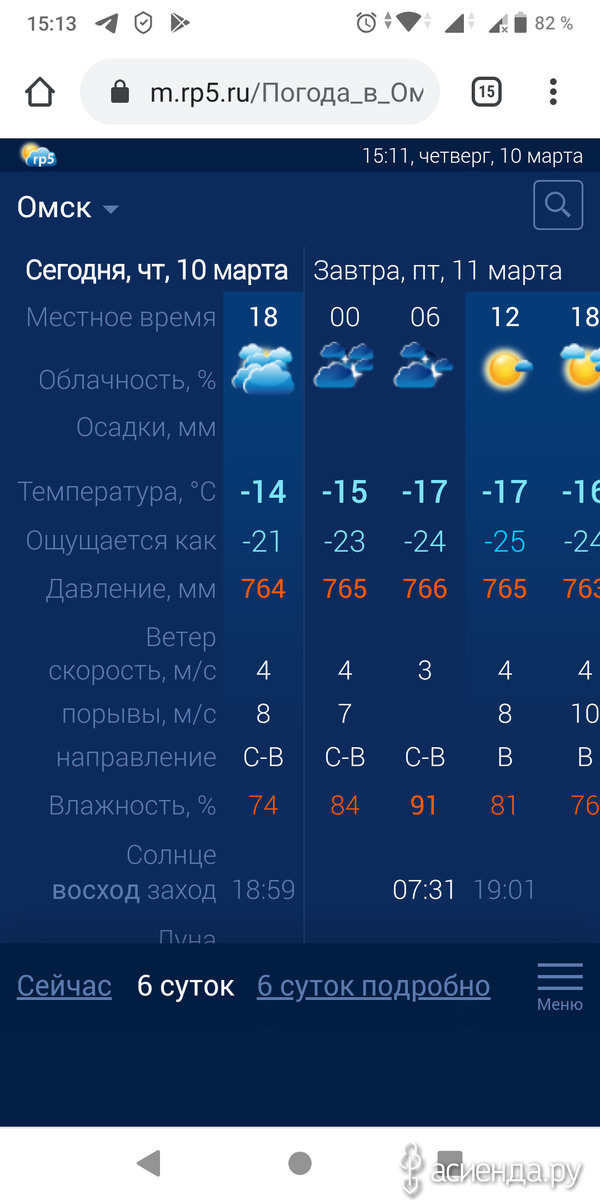Switch to the Сейчас forecast link
The width and height of the screenshot is (600, 1200).
pos(64,986)
